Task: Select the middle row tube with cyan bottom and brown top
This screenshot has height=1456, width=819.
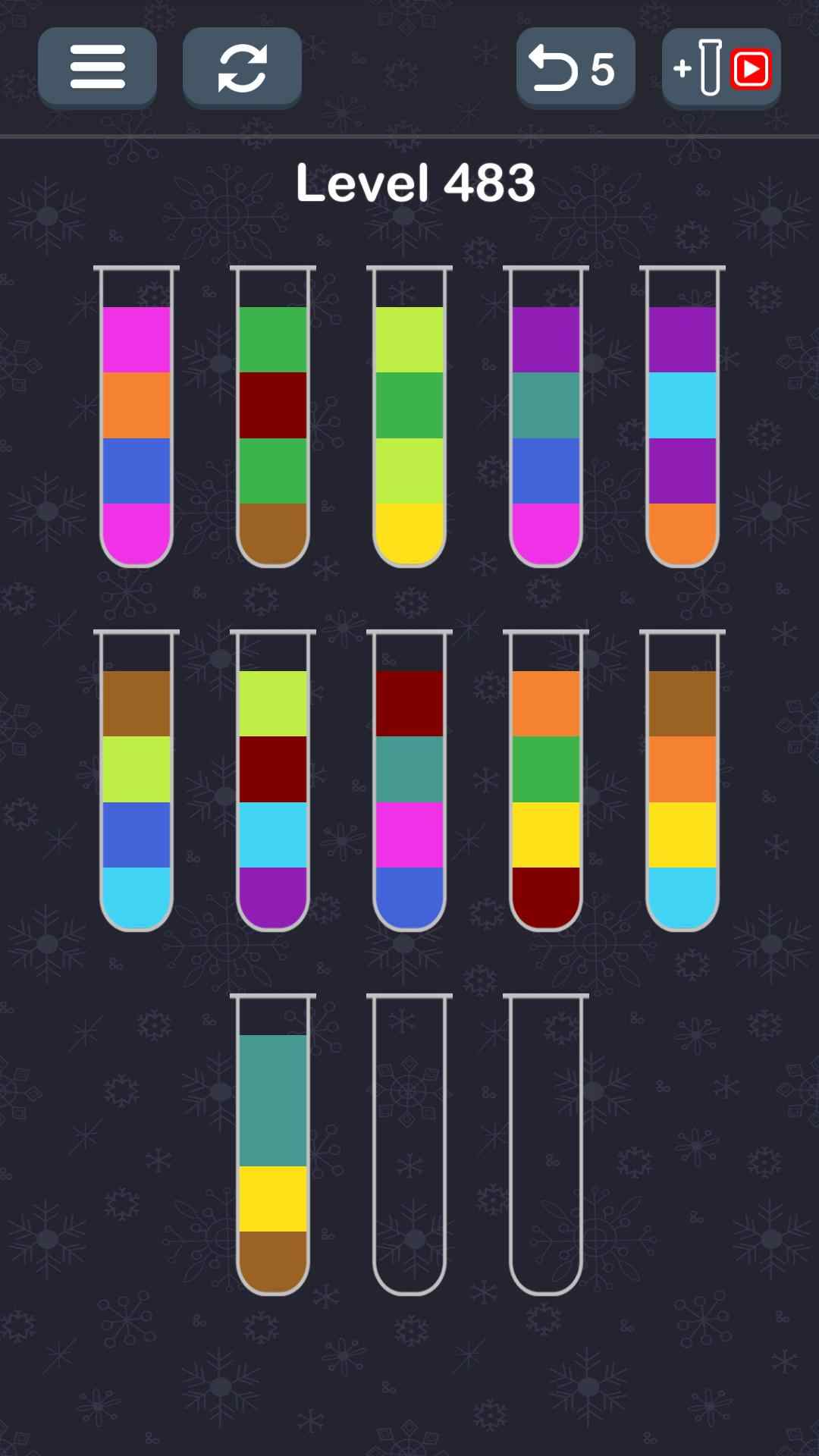Action: [x=136, y=781]
